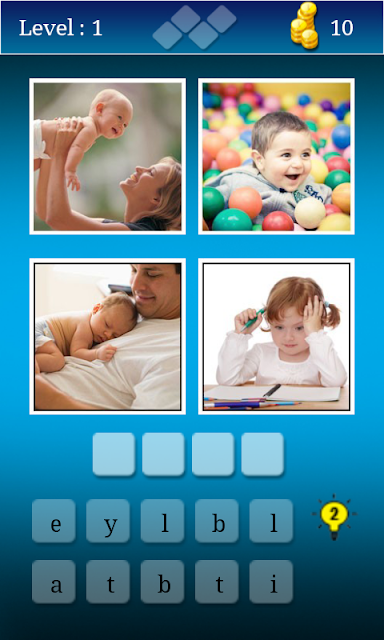Open the gold coins balance
Image resolution: width=384 pixels, height=640 pixels.
coord(322,26)
